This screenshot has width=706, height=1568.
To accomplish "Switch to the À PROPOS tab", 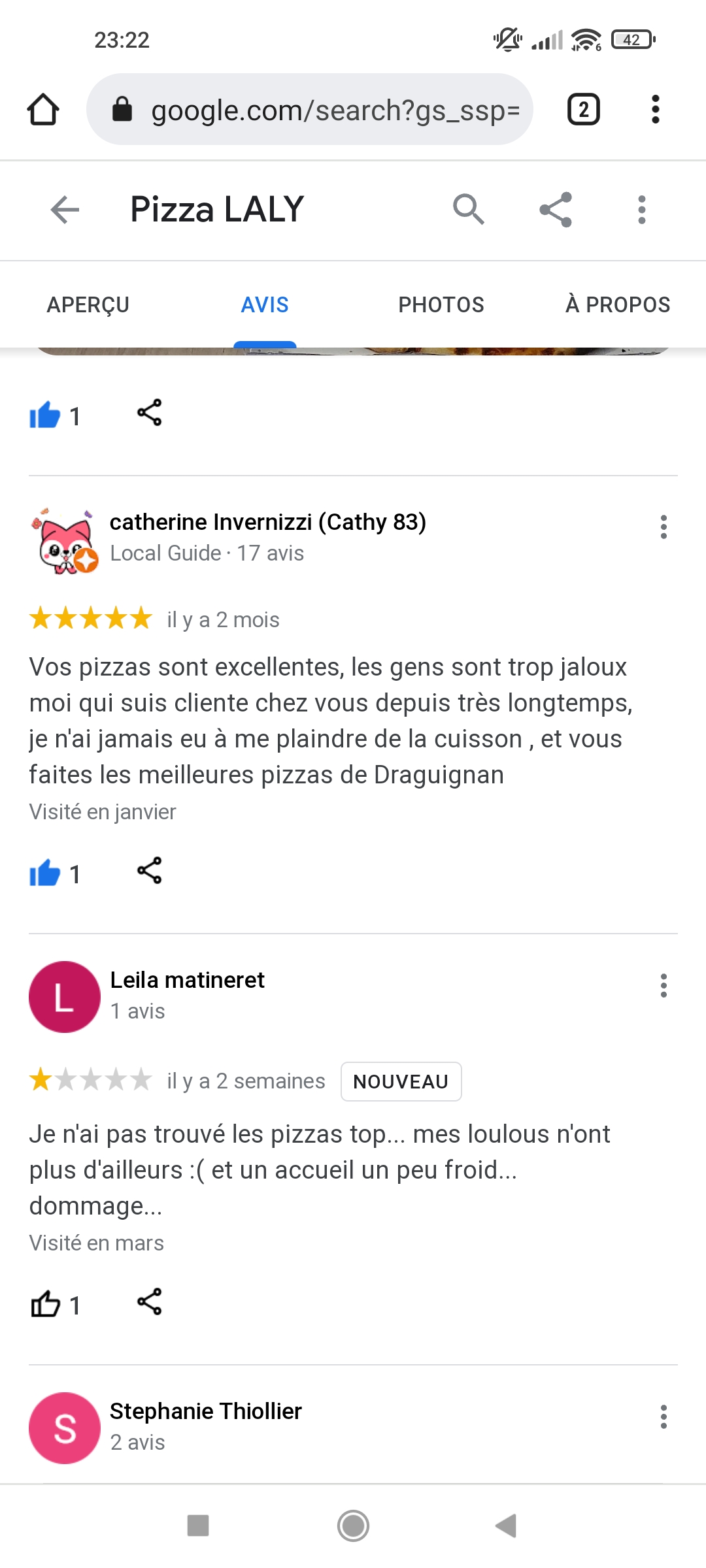I will pyautogui.click(x=618, y=304).
